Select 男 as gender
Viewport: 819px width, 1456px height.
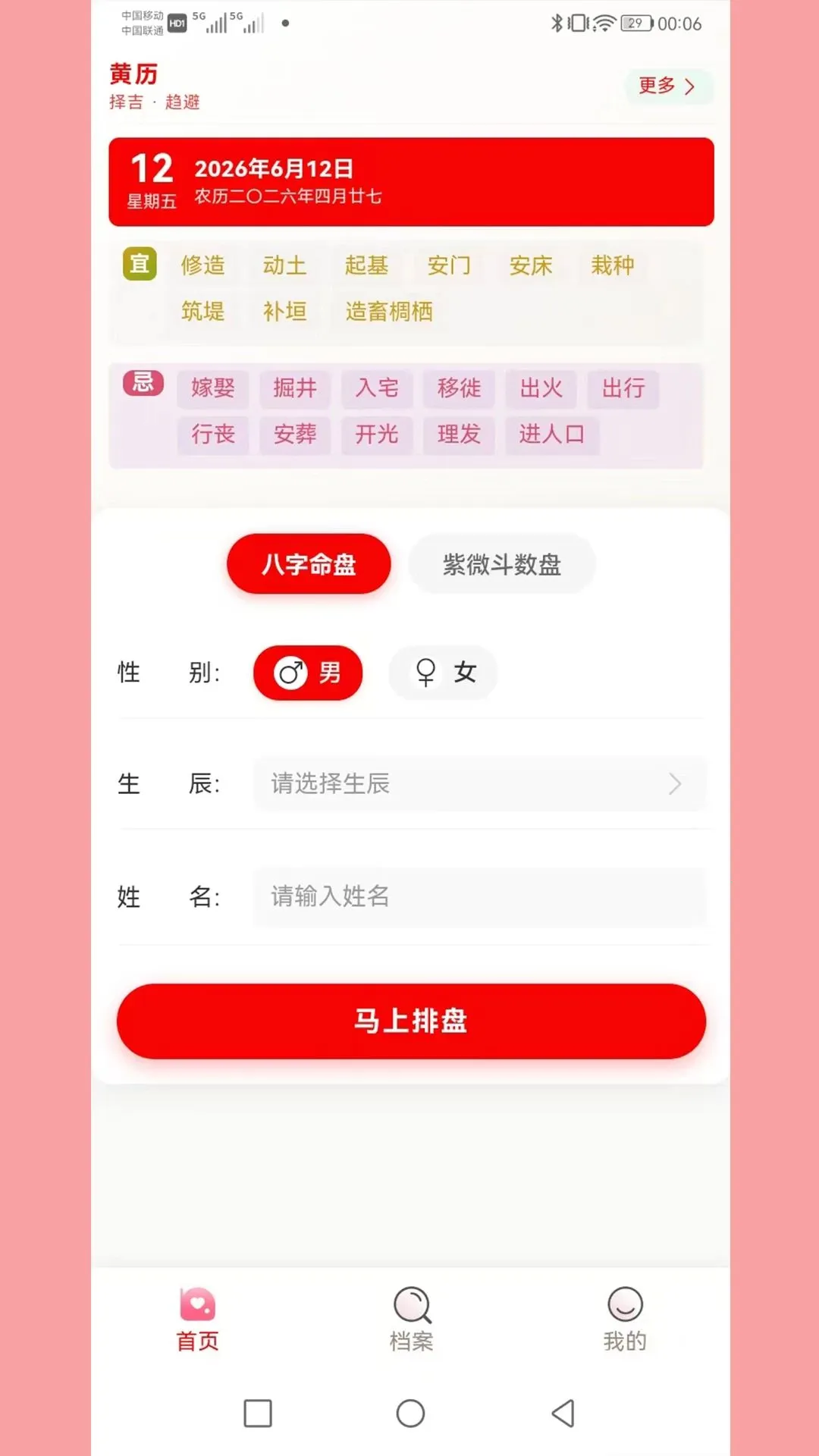(308, 673)
